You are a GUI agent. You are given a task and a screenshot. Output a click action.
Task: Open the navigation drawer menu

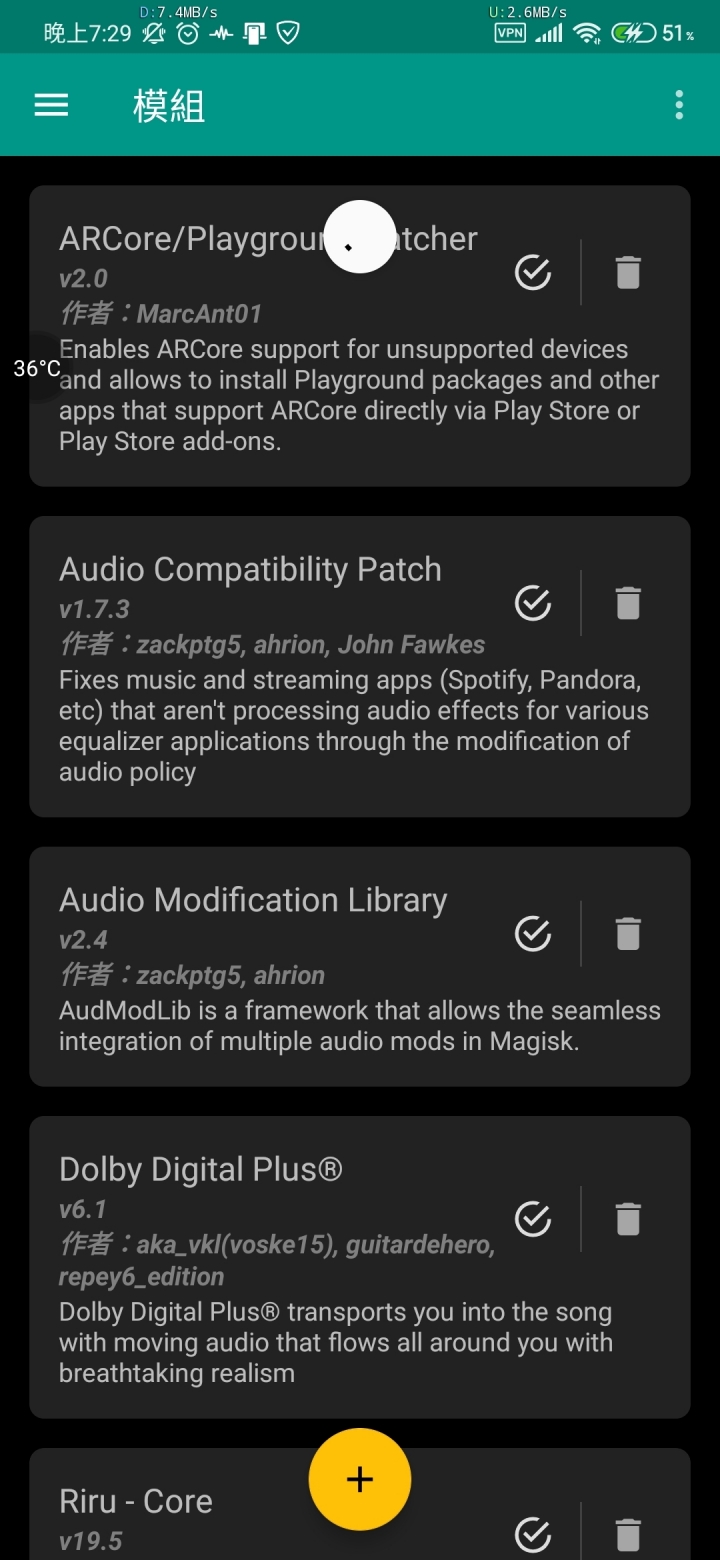click(x=52, y=105)
